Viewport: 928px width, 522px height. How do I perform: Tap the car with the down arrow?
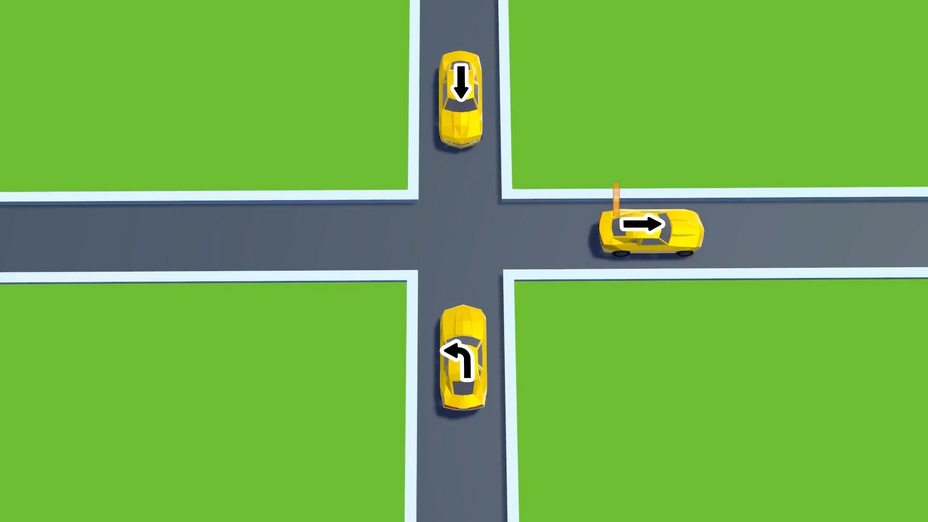460,100
